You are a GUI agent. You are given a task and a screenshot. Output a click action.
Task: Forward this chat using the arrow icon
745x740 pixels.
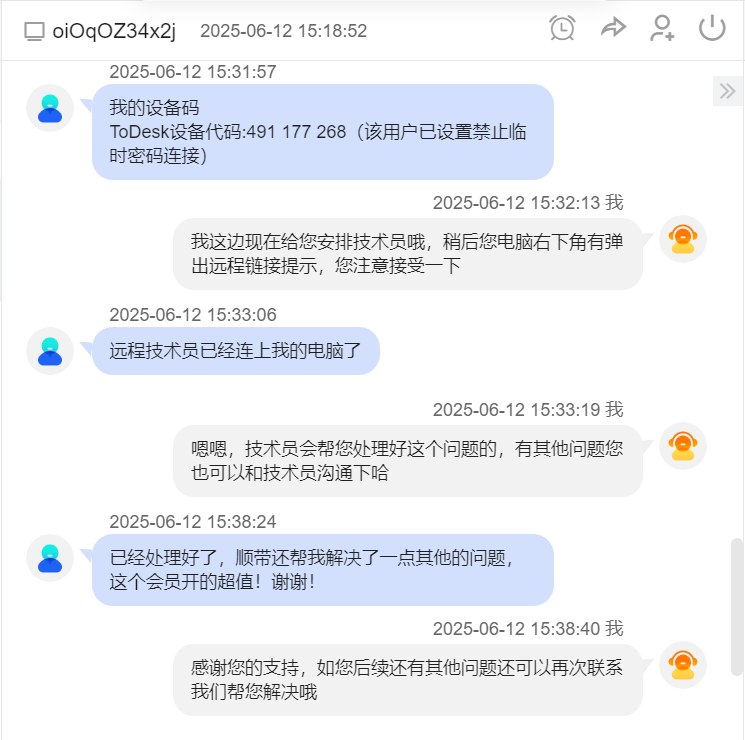pos(613,28)
